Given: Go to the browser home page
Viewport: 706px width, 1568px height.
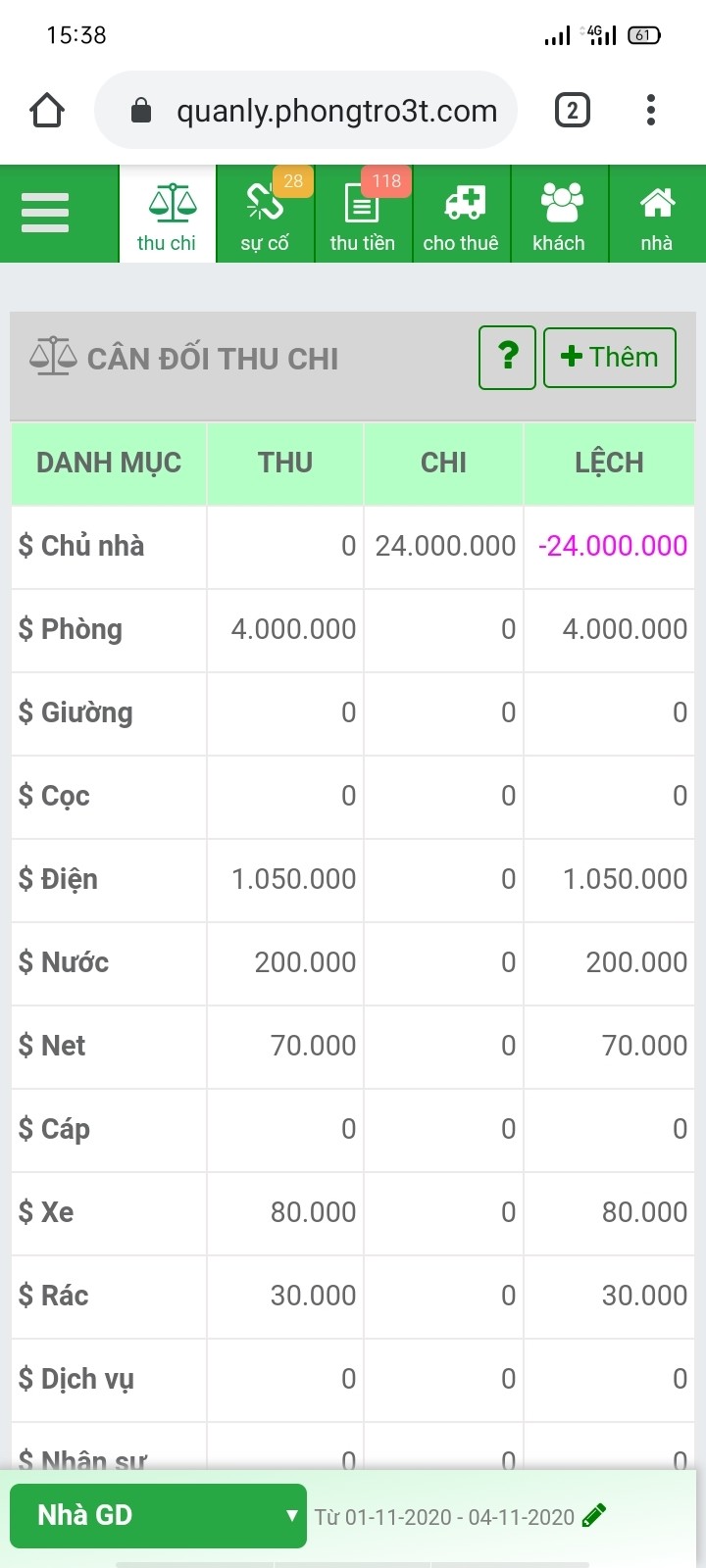Looking at the screenshot, I should tap(47, 111).
